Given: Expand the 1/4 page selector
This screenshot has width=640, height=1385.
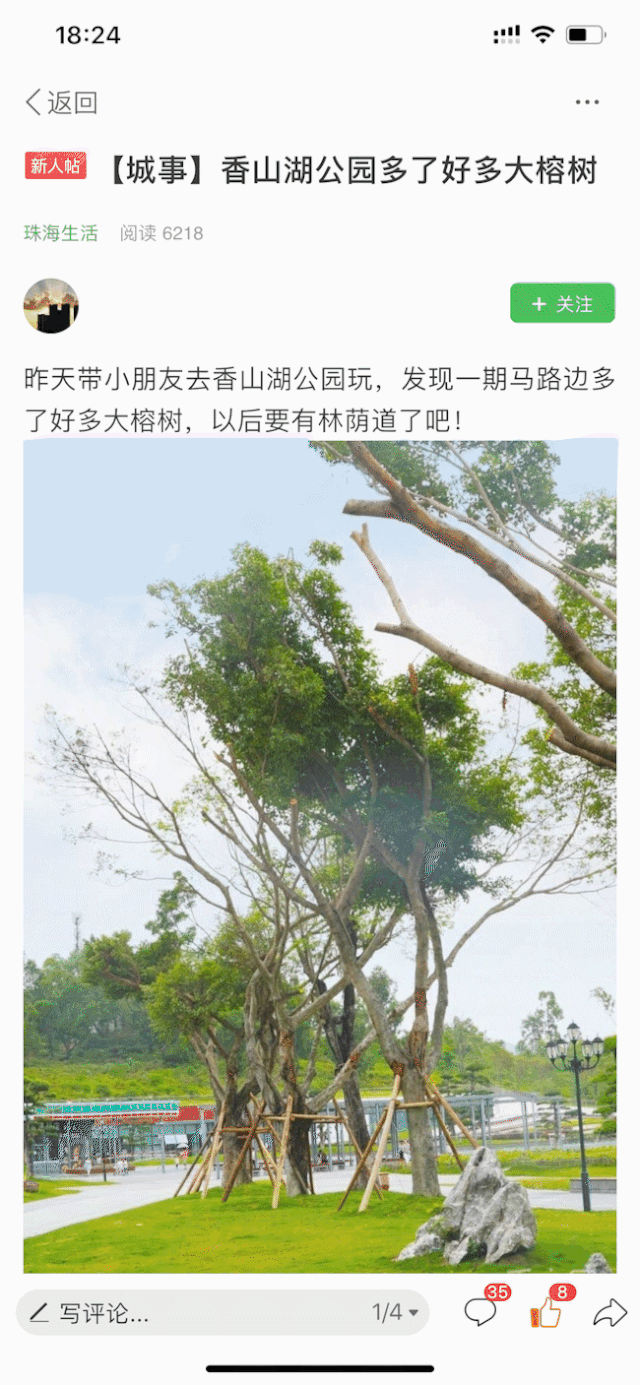Looking at the screenshot, I should point(396,1312).
